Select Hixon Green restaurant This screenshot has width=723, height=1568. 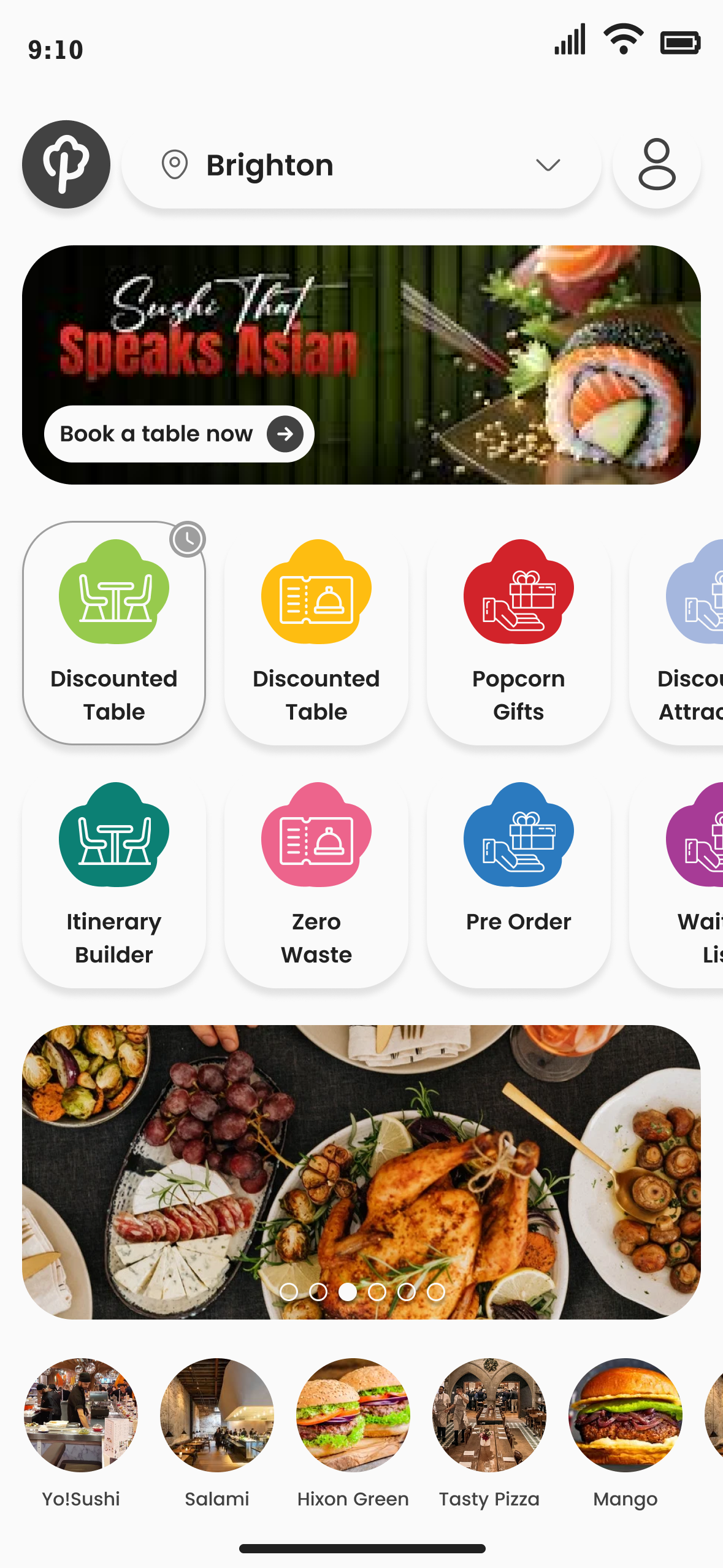(353, 1415)
